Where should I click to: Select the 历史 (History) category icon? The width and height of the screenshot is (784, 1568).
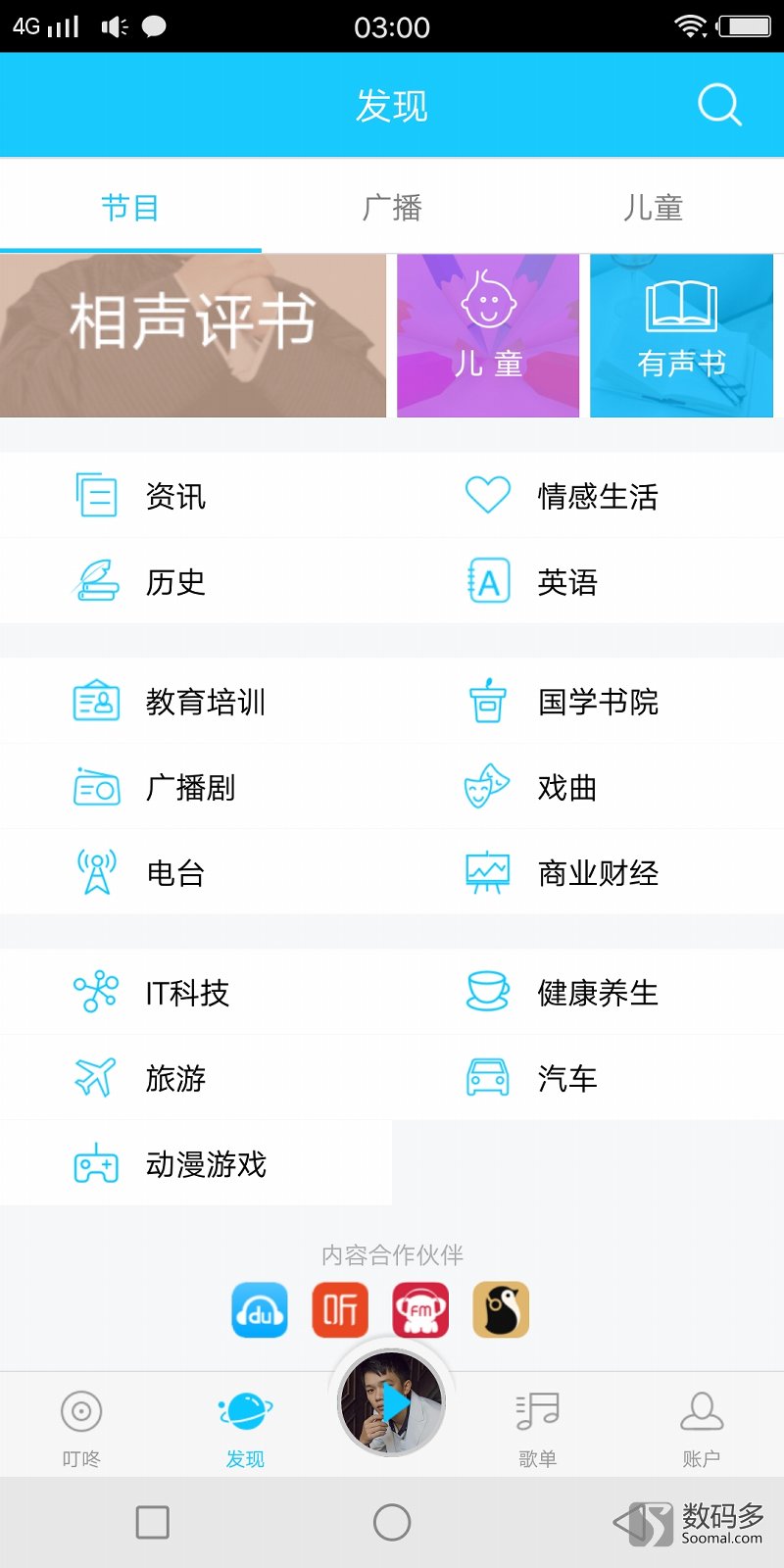95,581
